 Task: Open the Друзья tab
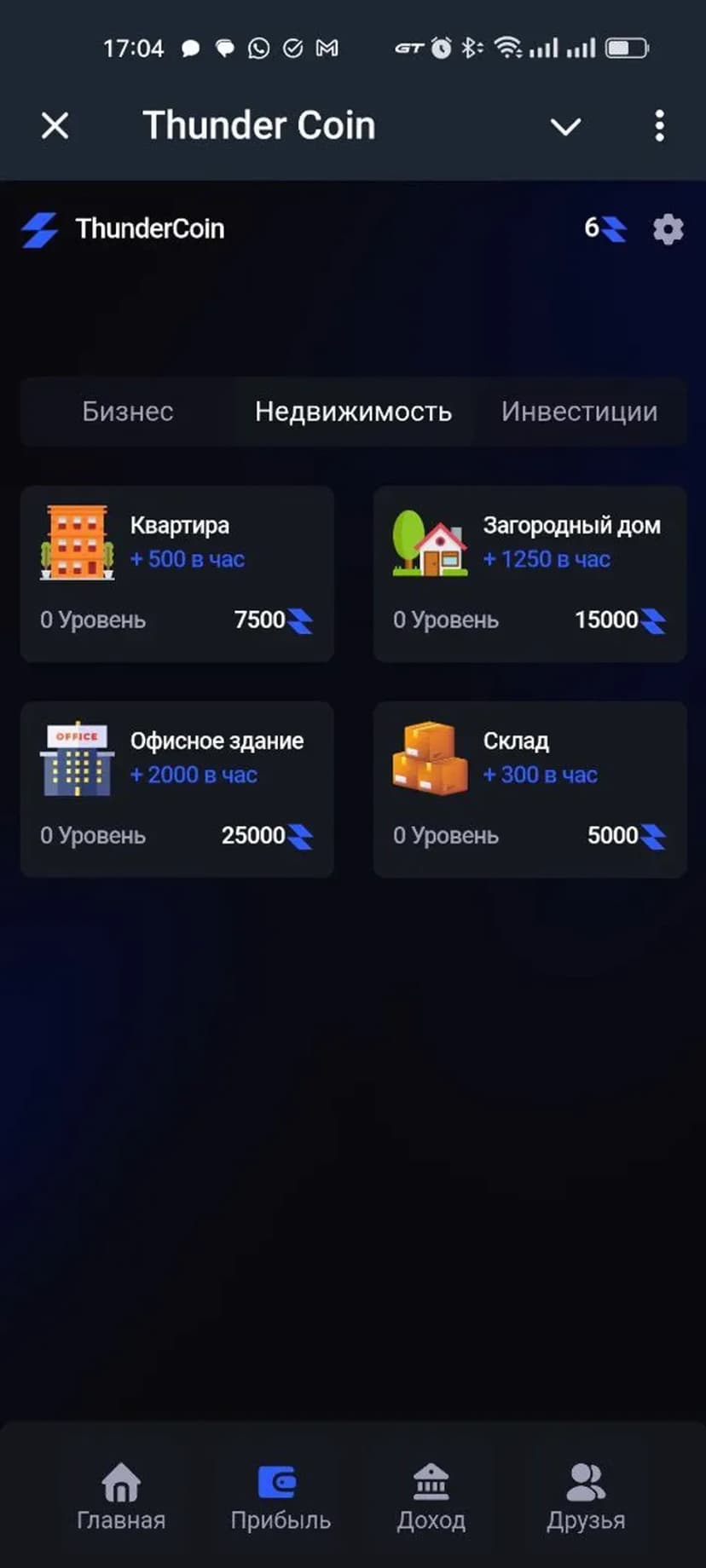click(x=586, y=1496)
